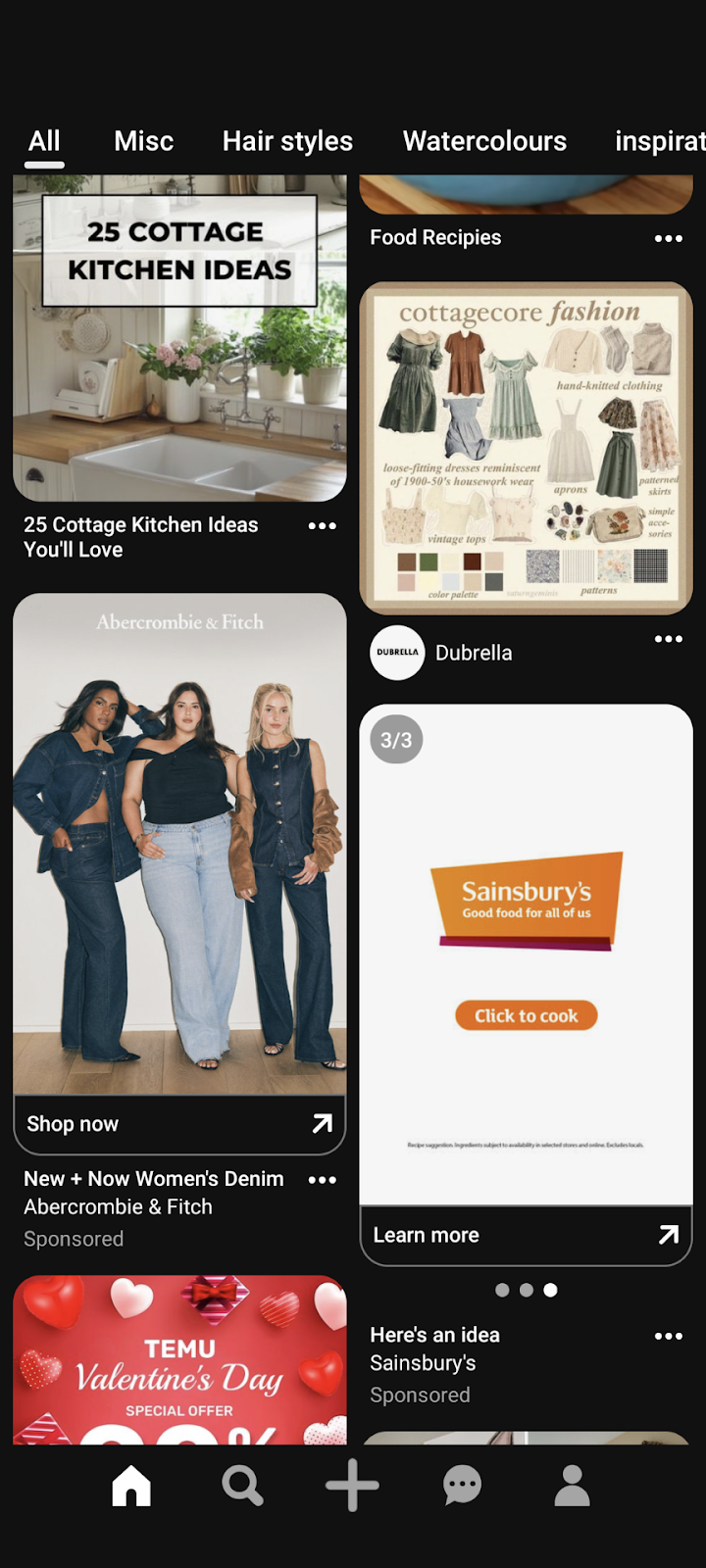Tap Shop now on Abercrombie ad
Screen dimensions: 706x1568
click(179, 1124)
